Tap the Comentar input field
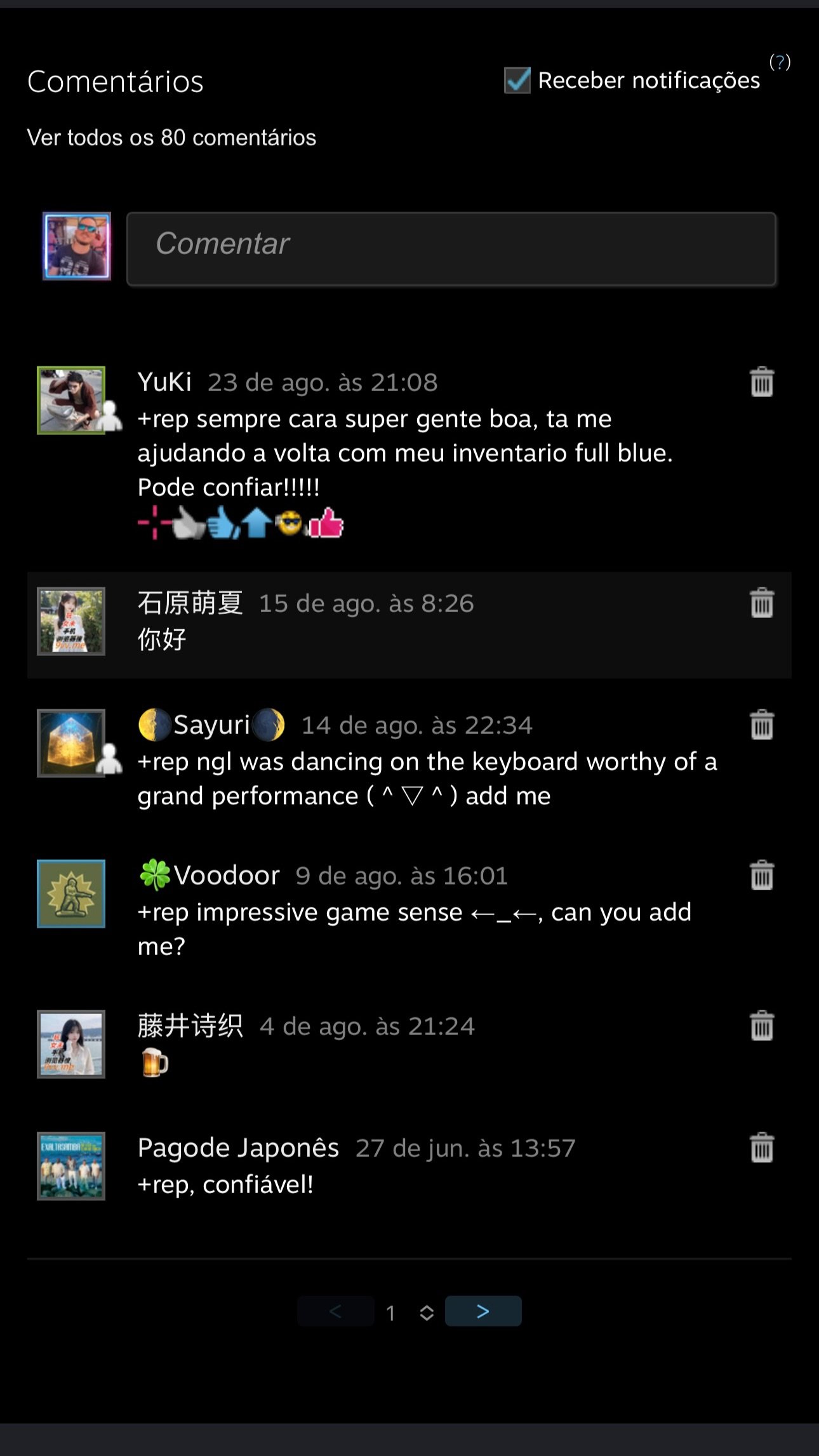 (451, 249)
